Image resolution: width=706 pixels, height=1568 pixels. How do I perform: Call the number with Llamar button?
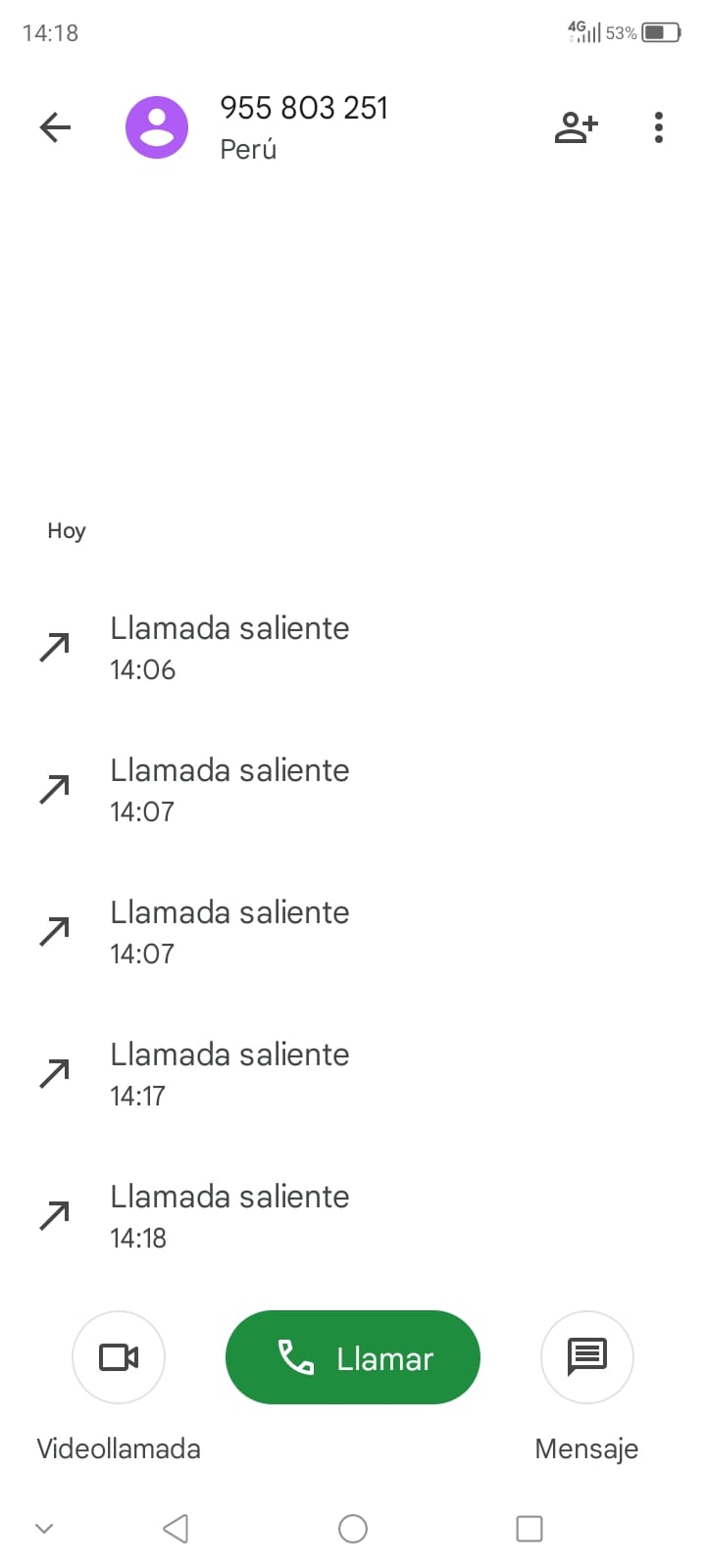point(353,1357)
